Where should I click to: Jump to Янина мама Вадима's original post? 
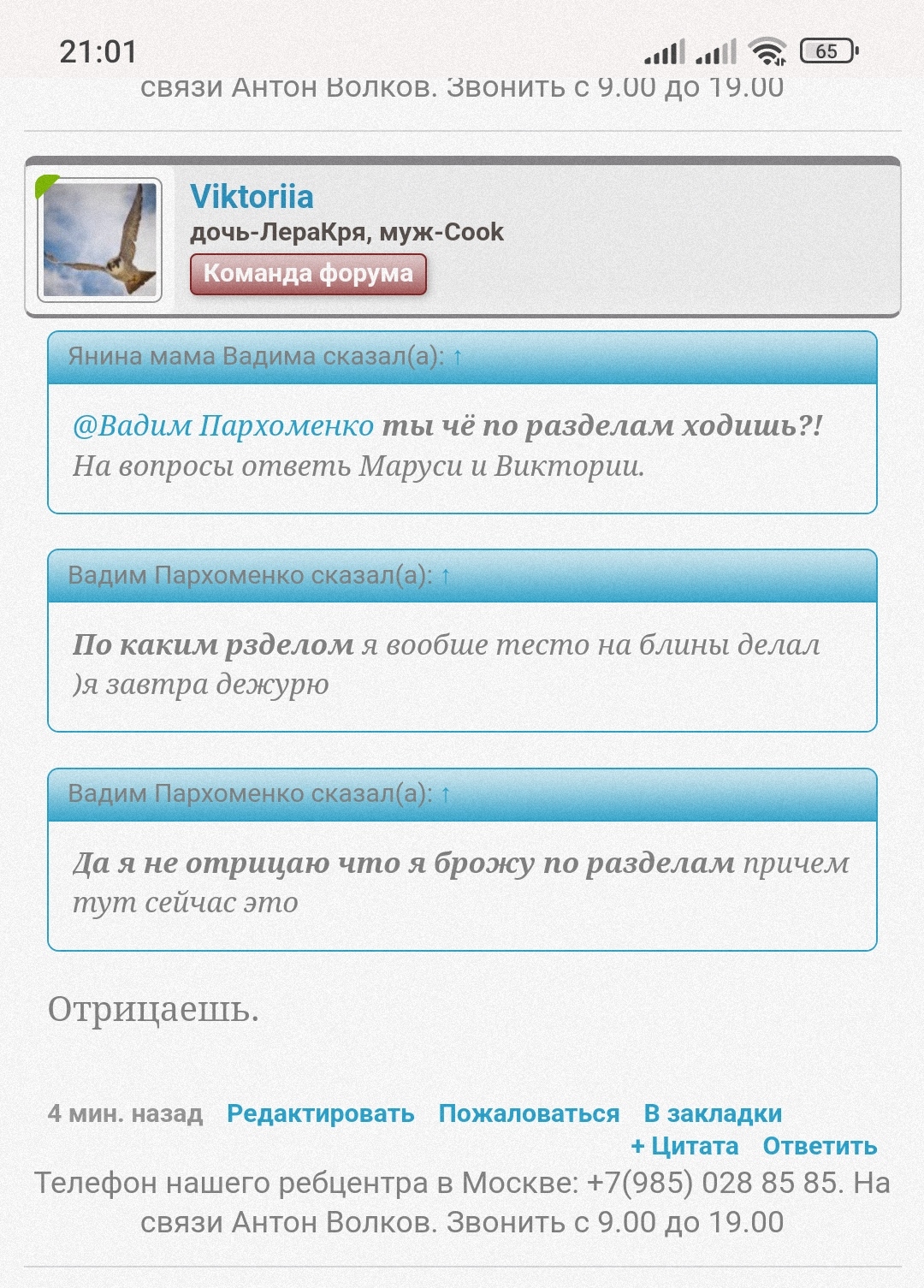pyautogui.click(x=457, y=357)
